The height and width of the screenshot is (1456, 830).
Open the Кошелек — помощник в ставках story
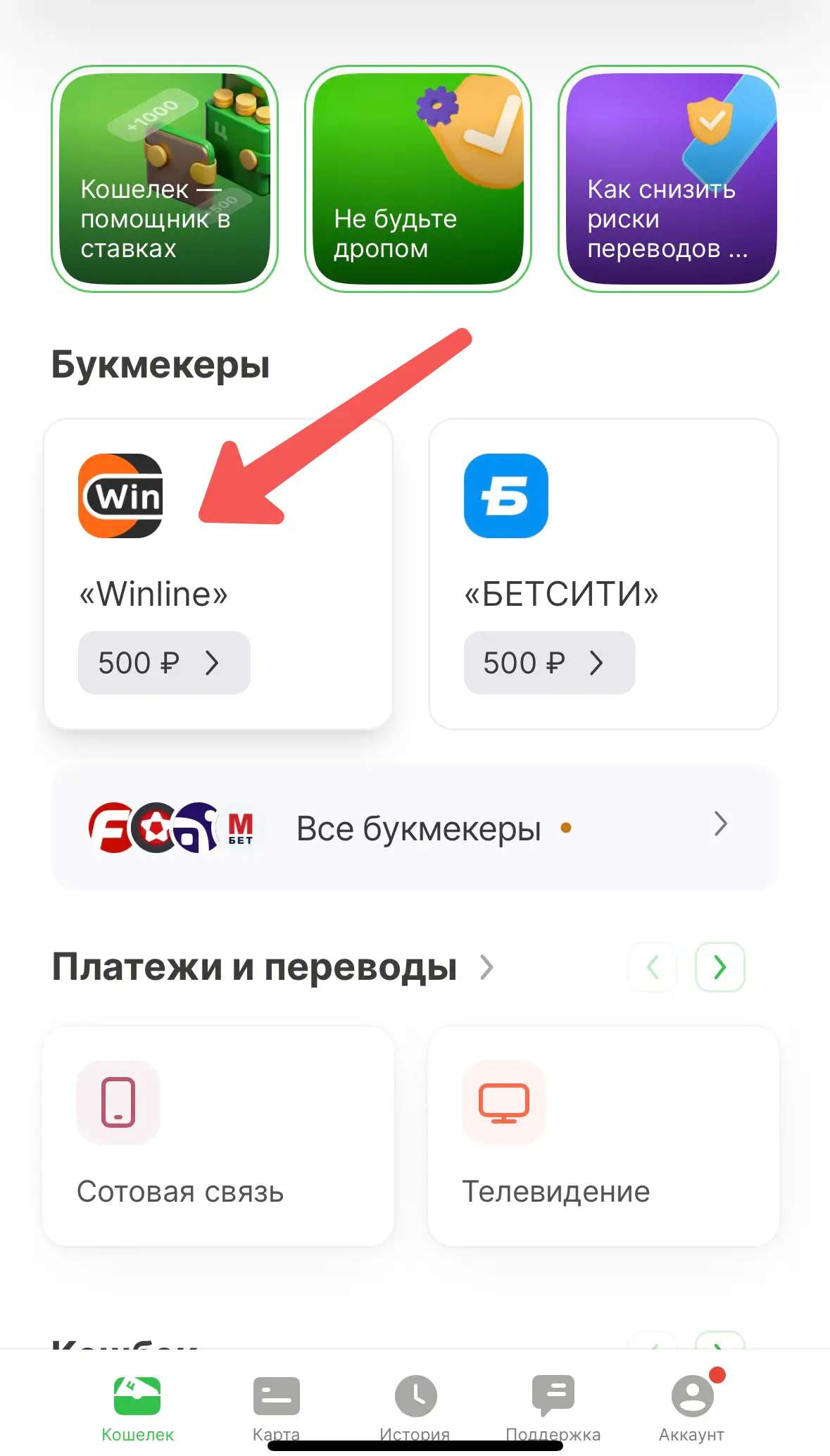click(x=164, y=177)
